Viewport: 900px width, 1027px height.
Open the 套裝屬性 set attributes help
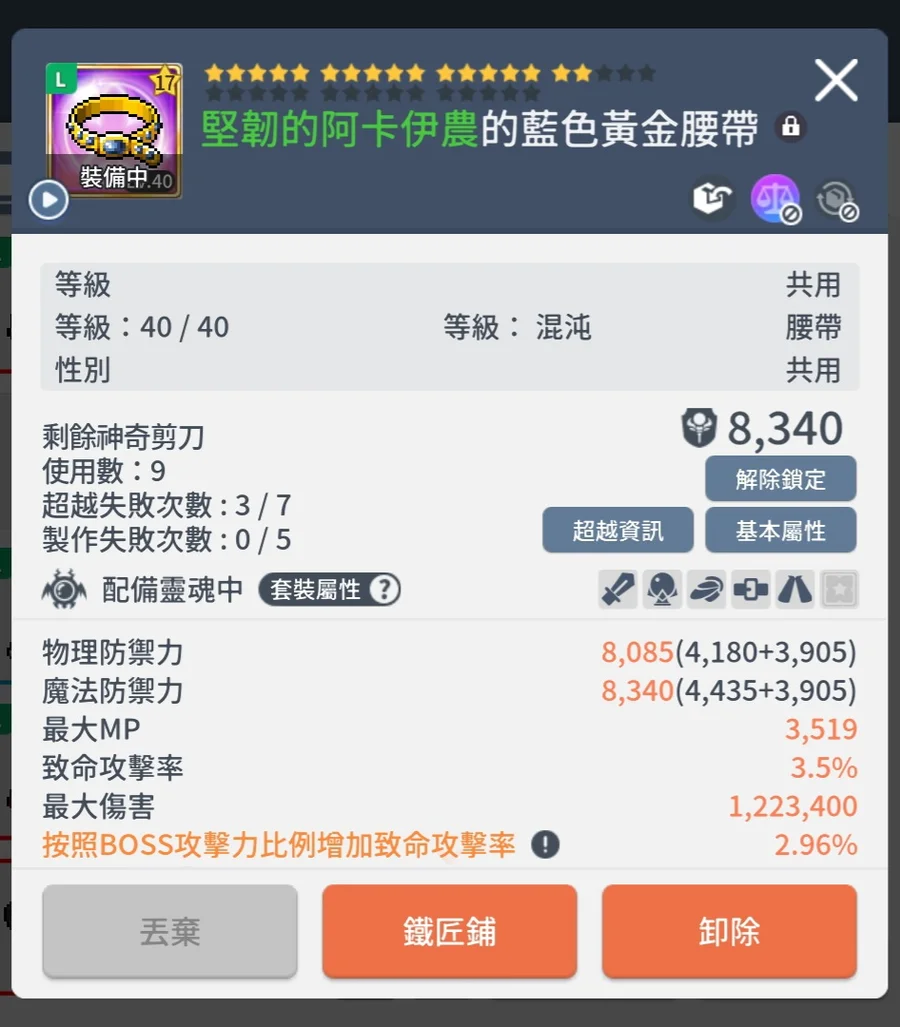tap(329, 590)
